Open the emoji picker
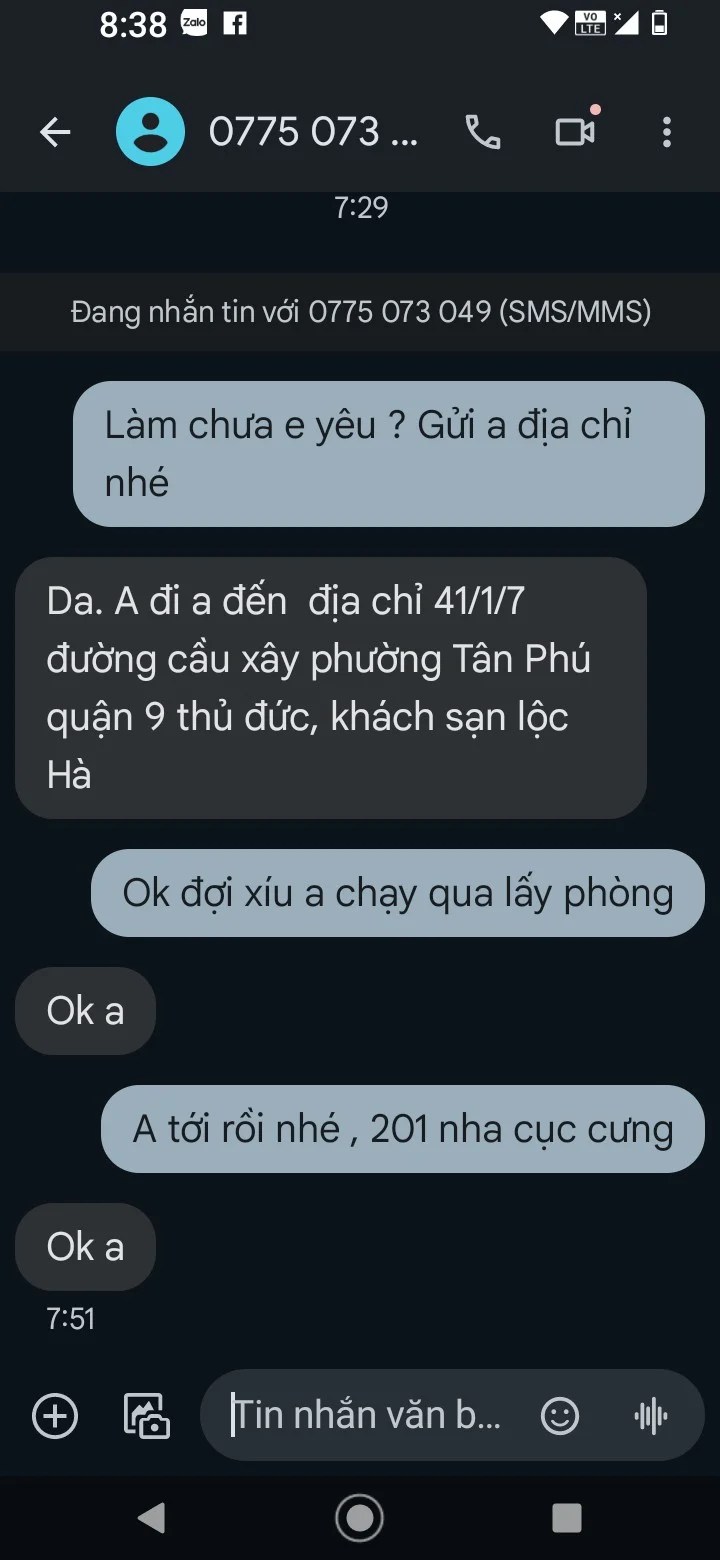720x1560 pixels. pos(560,1416)
